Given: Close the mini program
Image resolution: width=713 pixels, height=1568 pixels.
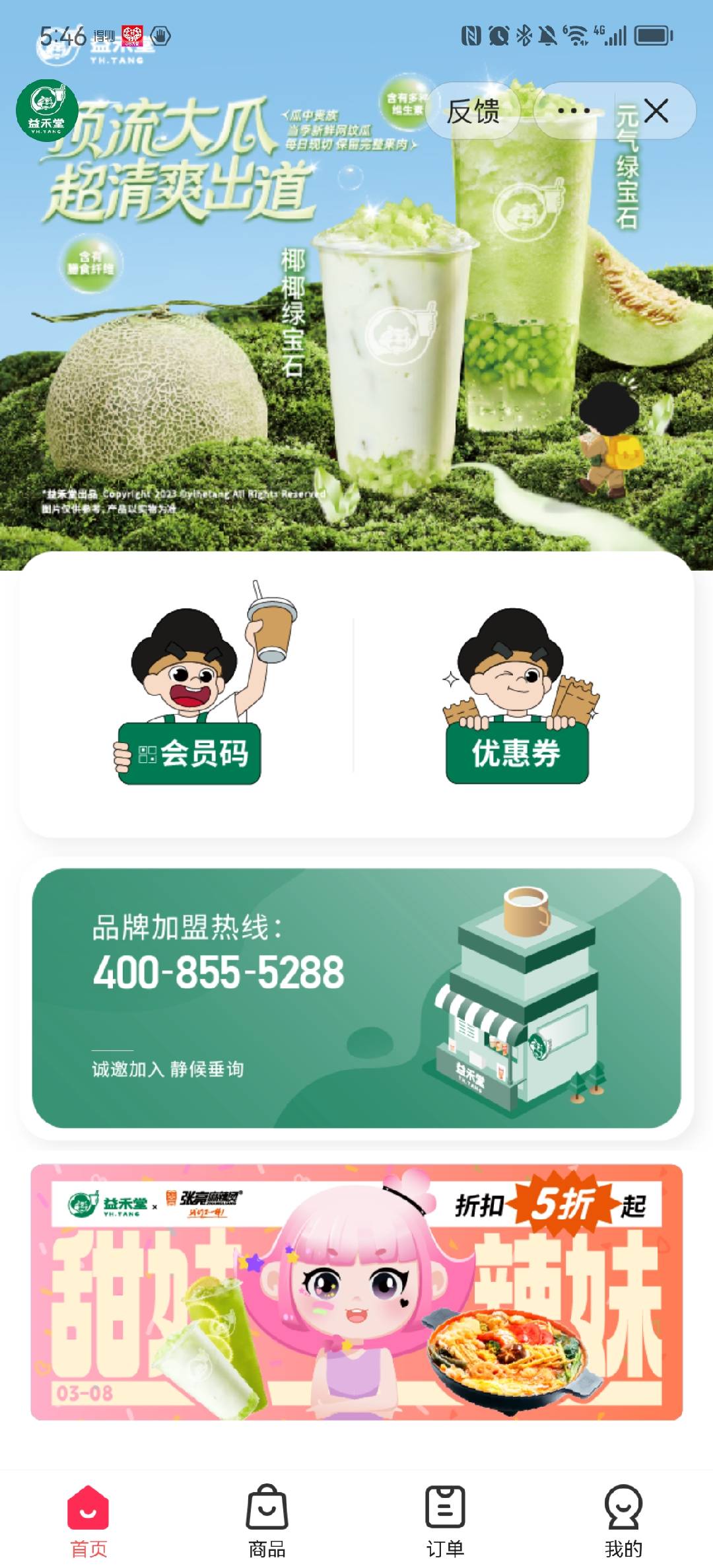Looking at the screenshot, I should [x=656, y=111].
